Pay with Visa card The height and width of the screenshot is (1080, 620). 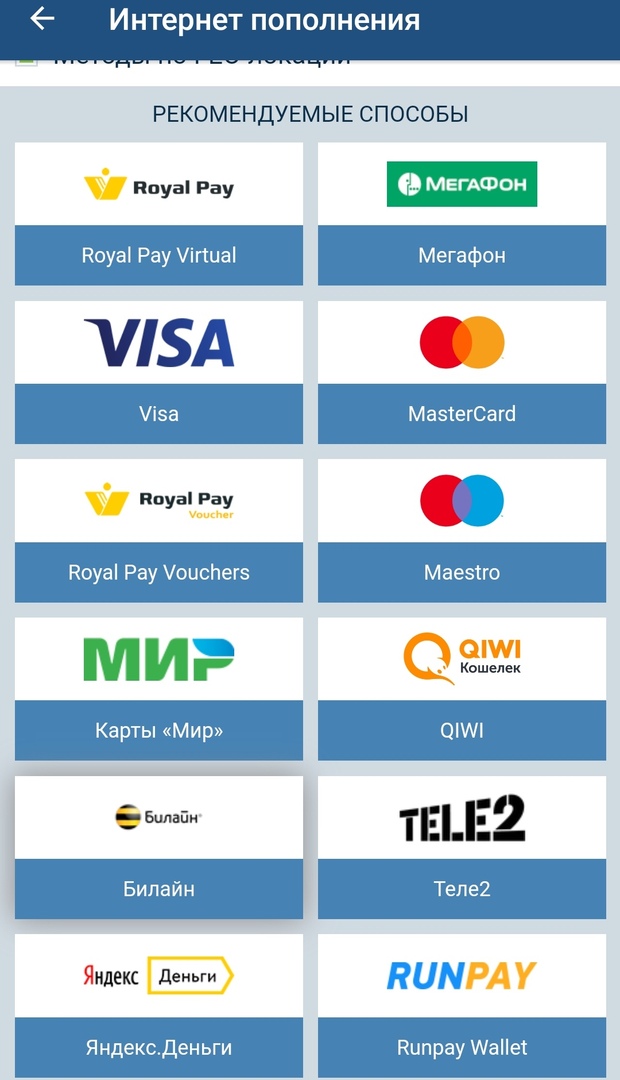[159, 372]
